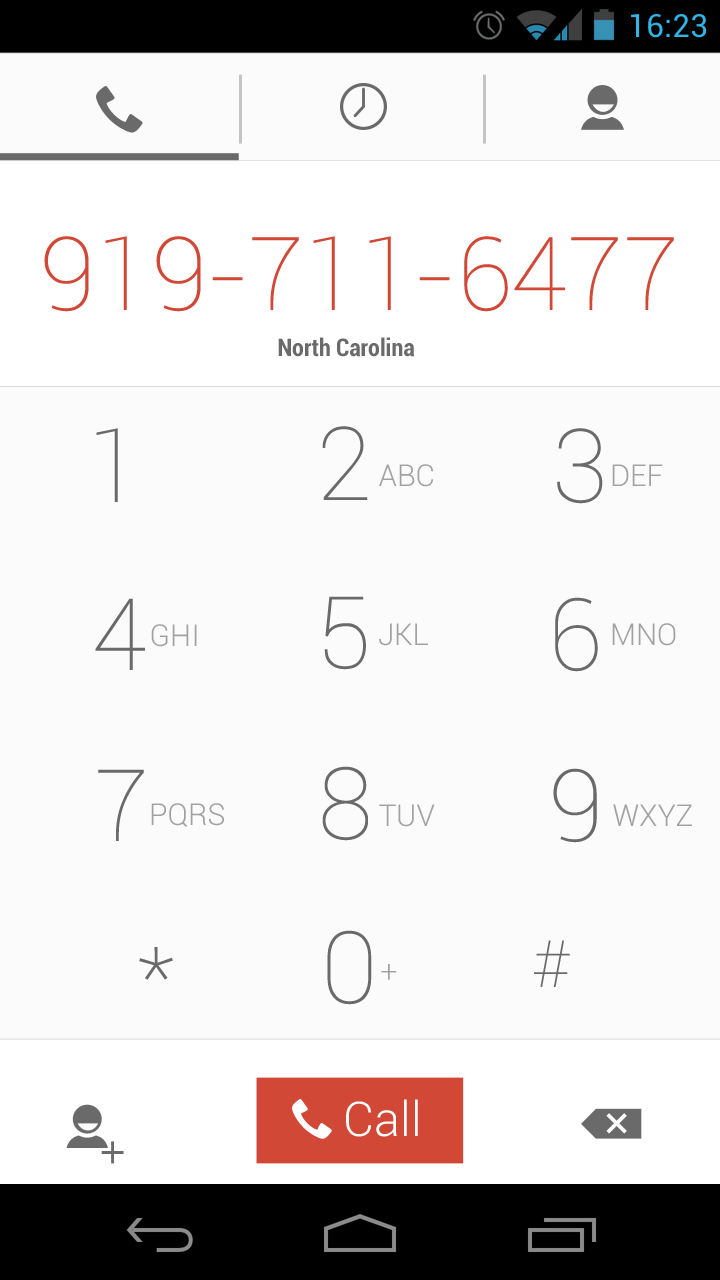Open the contacts tab

602,107
